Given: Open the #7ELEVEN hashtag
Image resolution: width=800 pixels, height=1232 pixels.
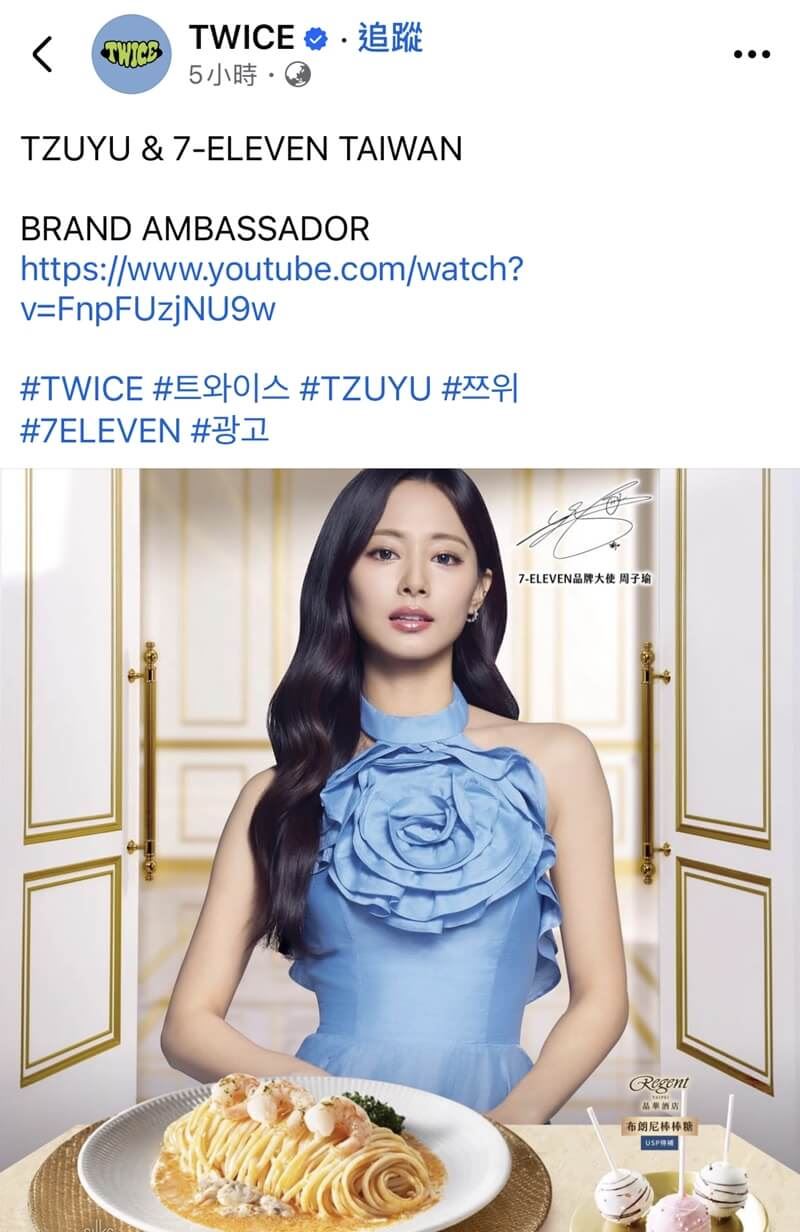Looking at the screenshot, I should pos(100,430).
